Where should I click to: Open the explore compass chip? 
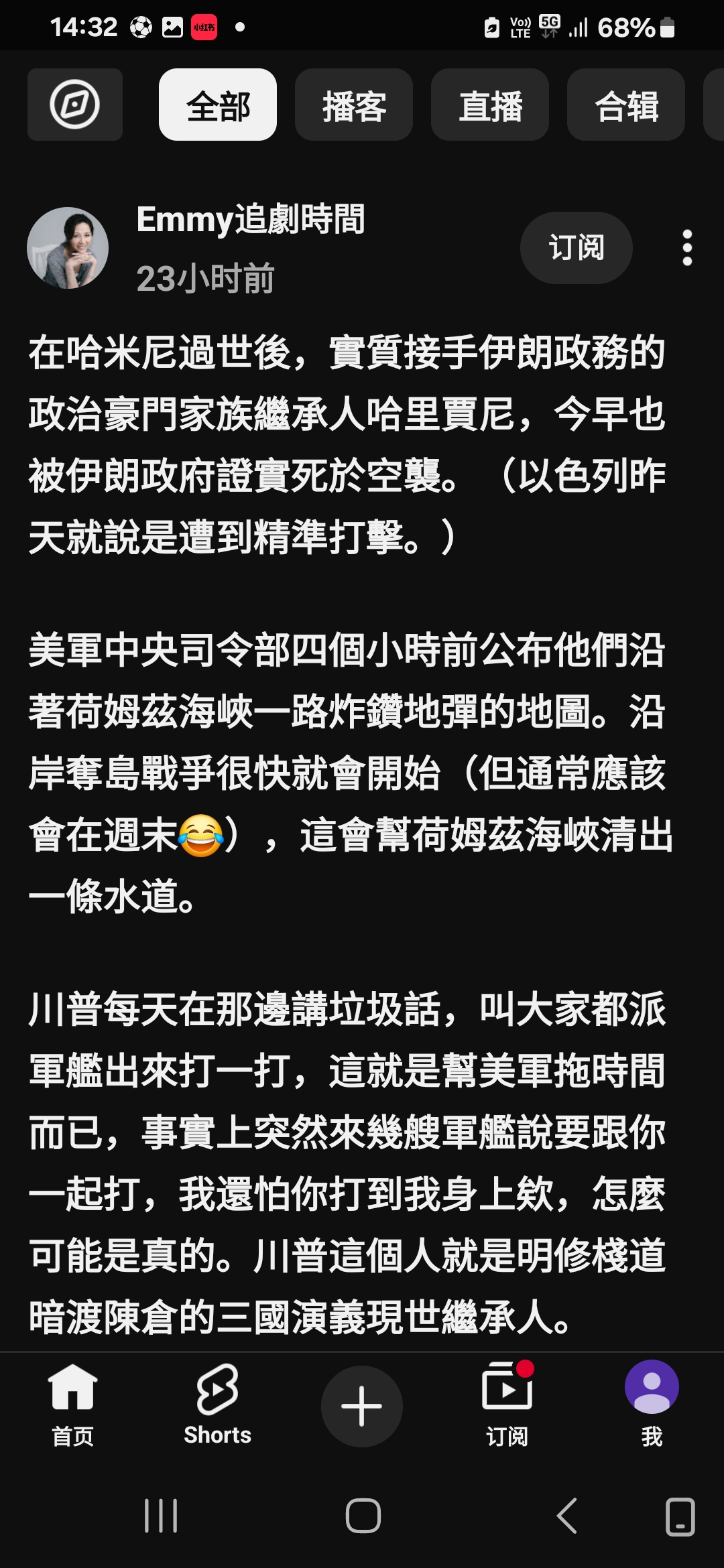click(74, 105)
